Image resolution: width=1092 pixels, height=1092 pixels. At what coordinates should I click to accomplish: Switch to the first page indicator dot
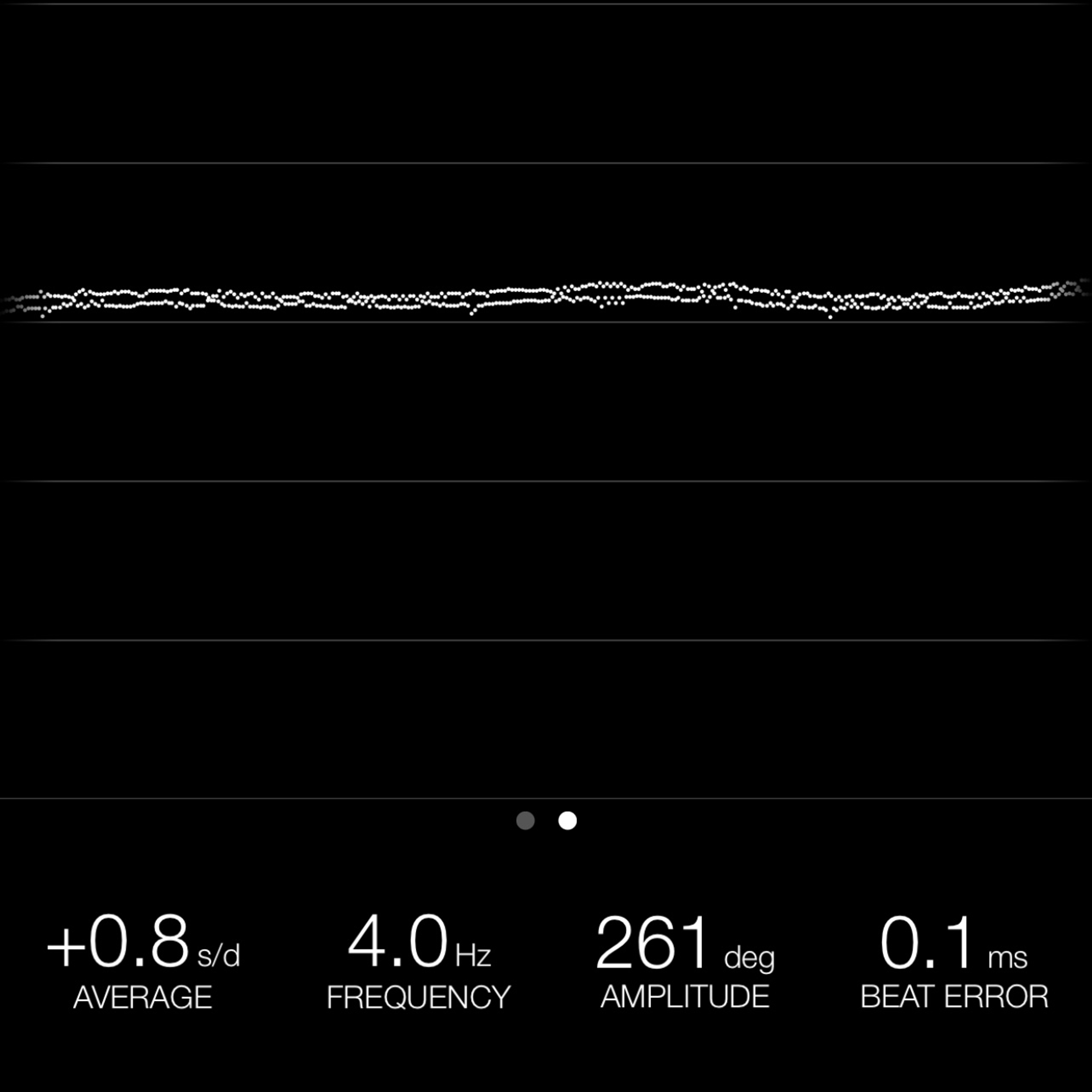point(525,820)
